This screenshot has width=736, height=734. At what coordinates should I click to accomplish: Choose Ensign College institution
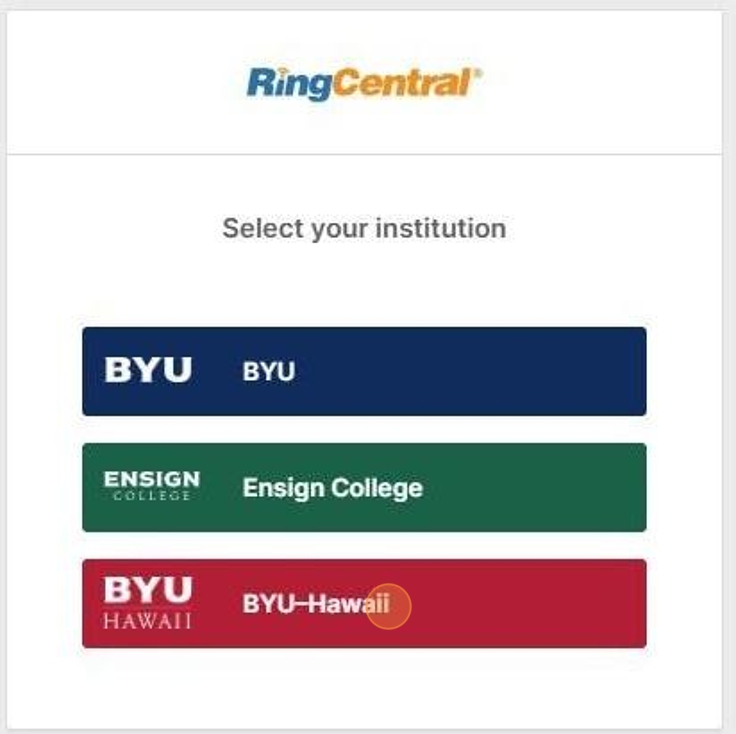[x=364, y=487]
